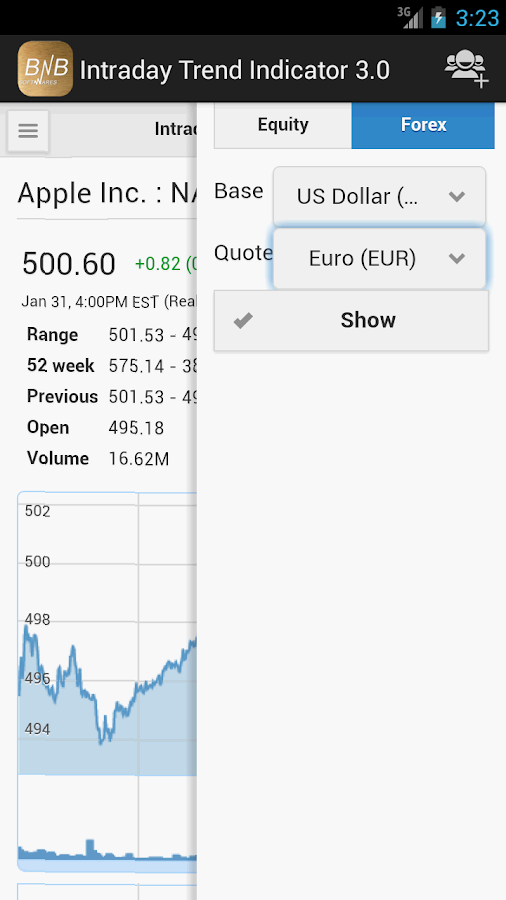Screen dimensions: 506x900
Task: Tap the Show button
Action: pyautogui.click(x=351, y=320)
